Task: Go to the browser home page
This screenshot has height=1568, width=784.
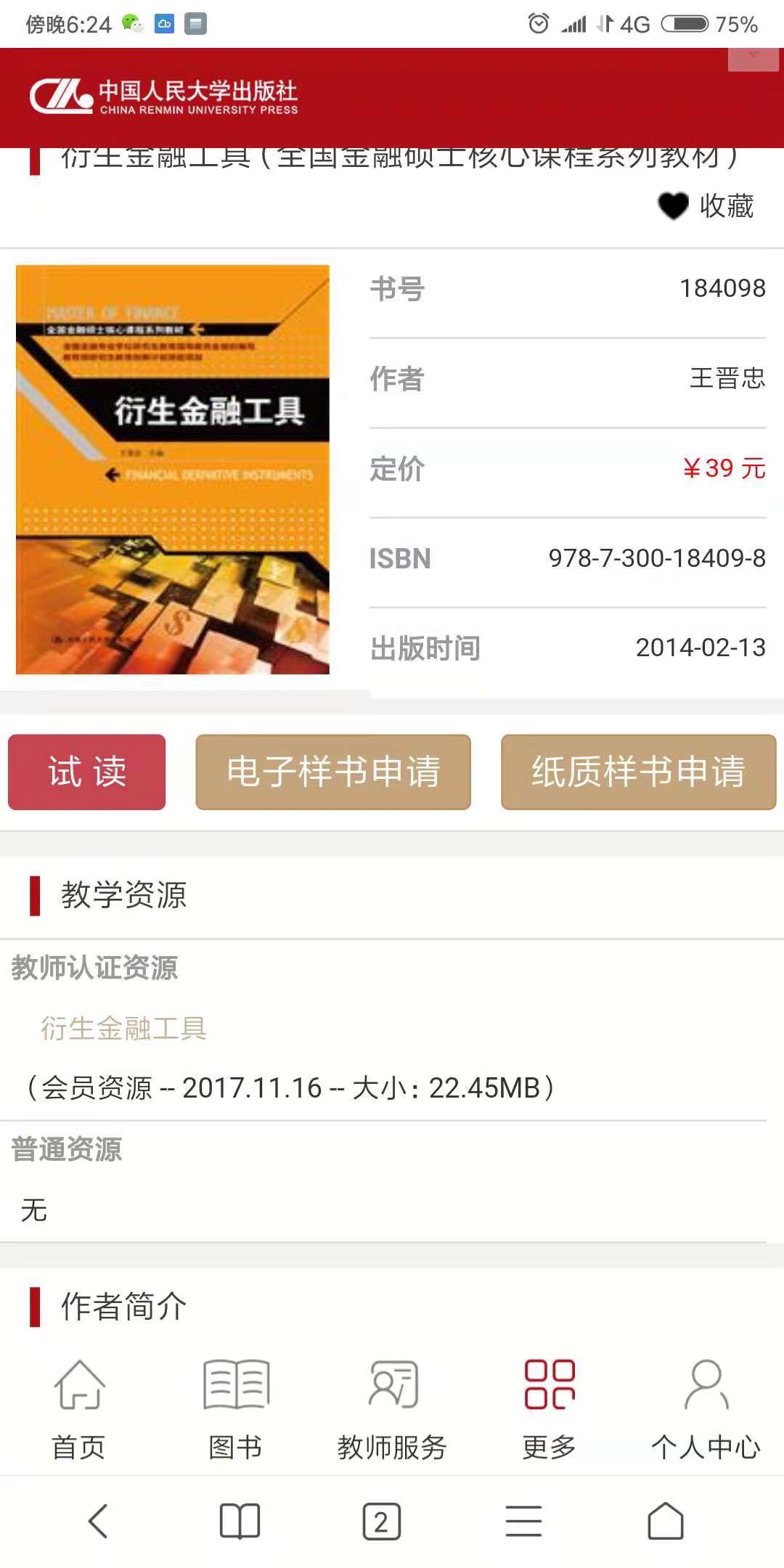Action: 666,1521
